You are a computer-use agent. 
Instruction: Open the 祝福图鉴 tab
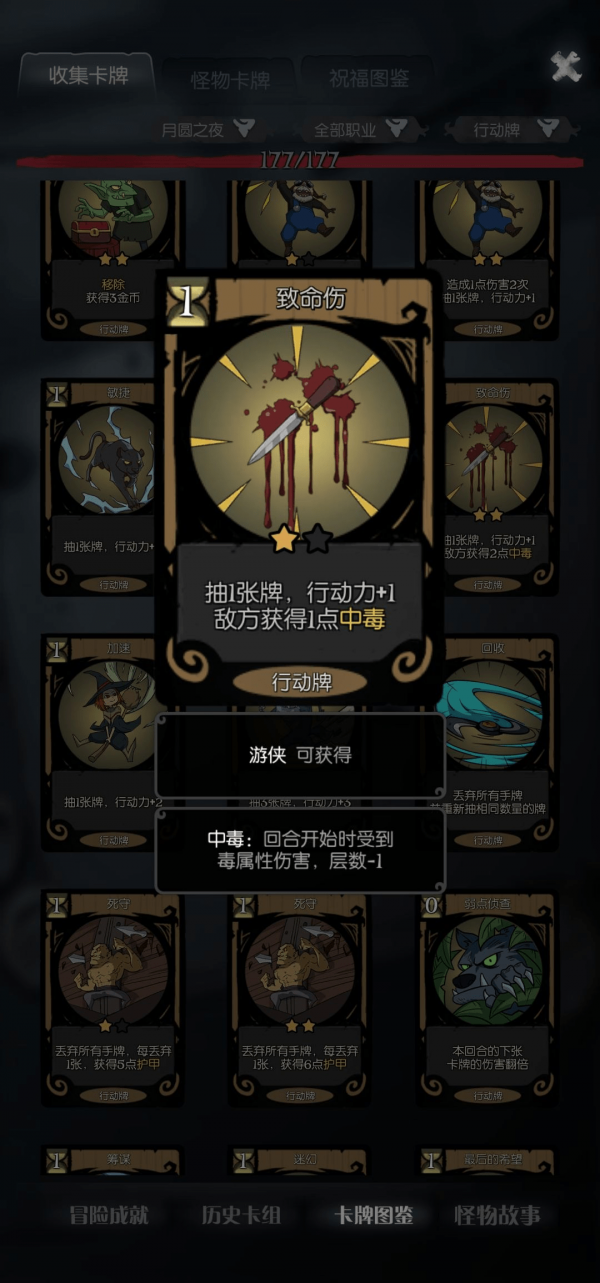coord(369,79)
